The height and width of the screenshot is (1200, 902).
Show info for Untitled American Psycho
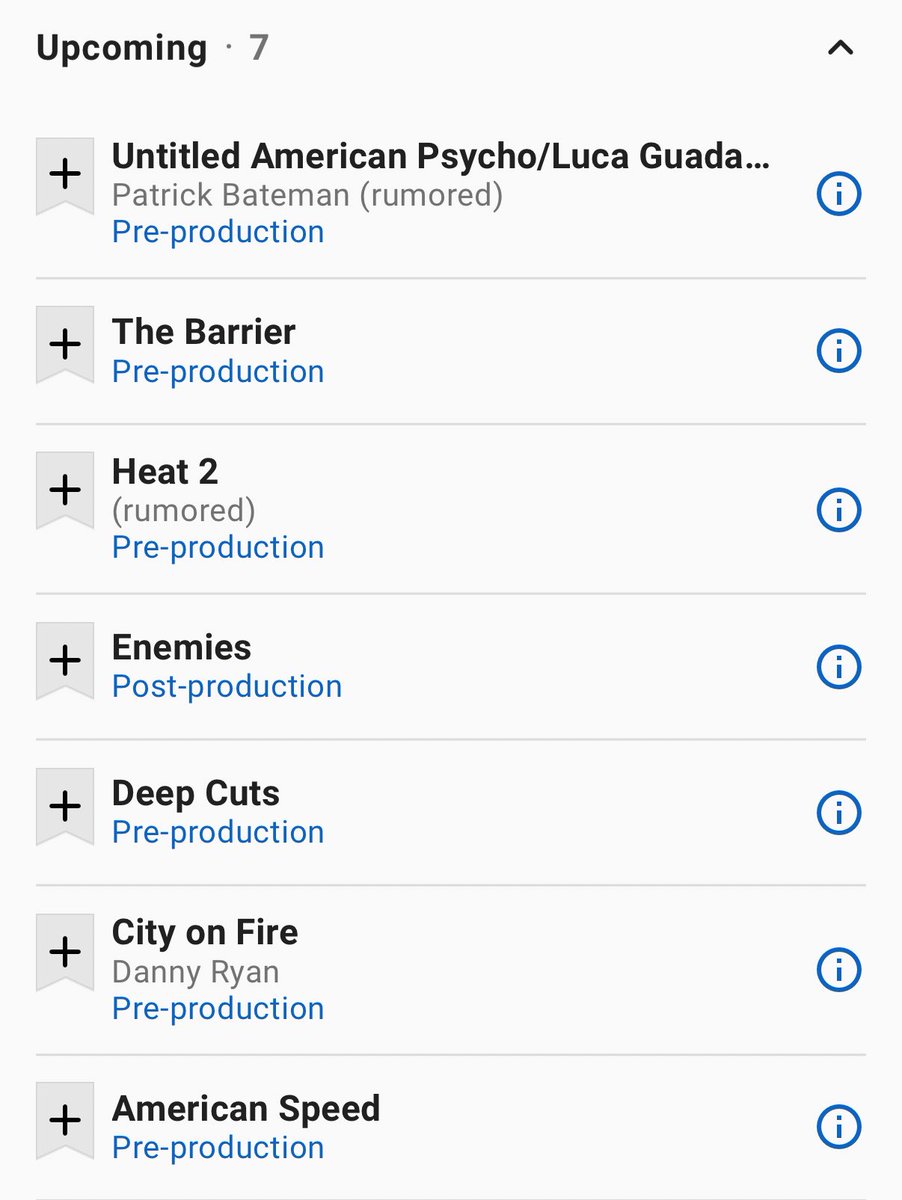(x=839, y=195)
